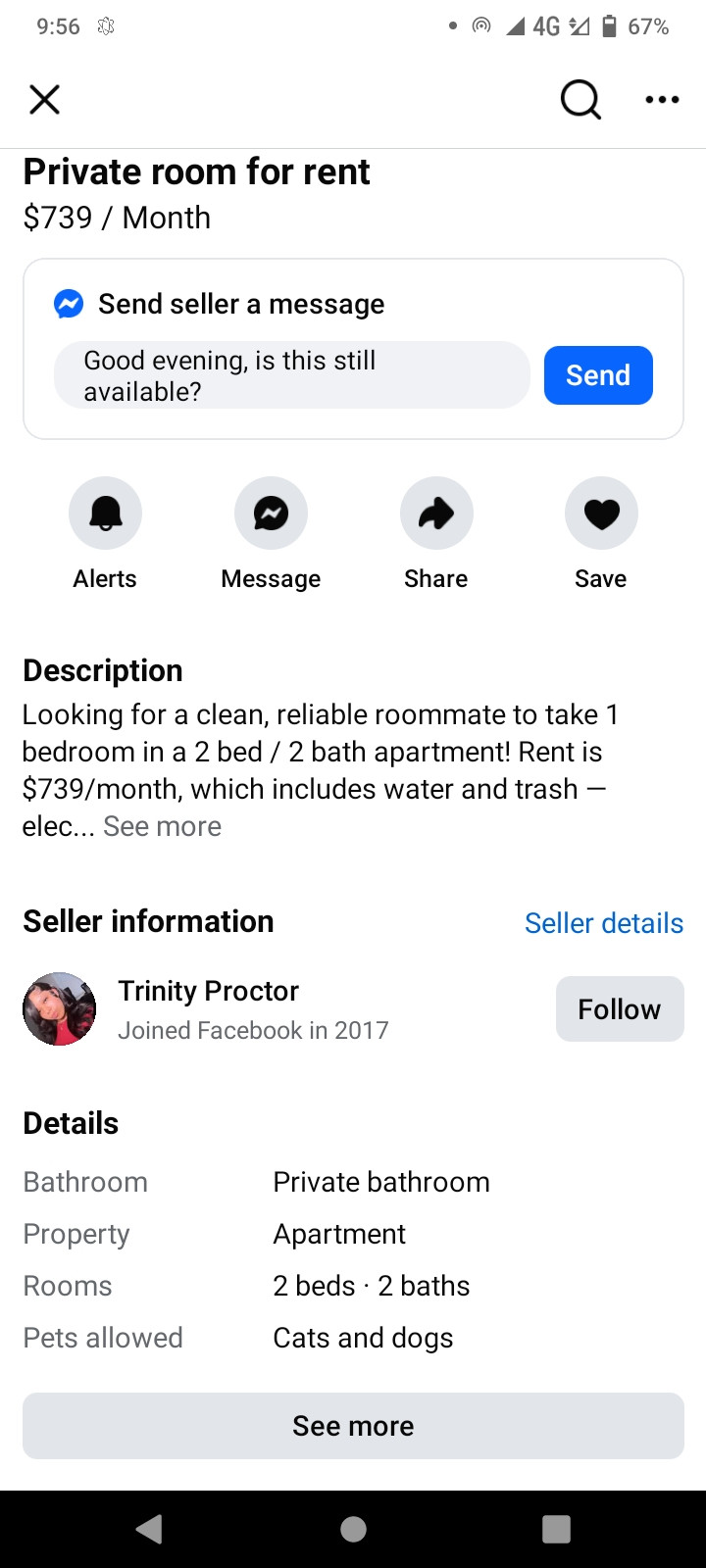
Task: Send the availability message to seller
Action: coord(598,375)
